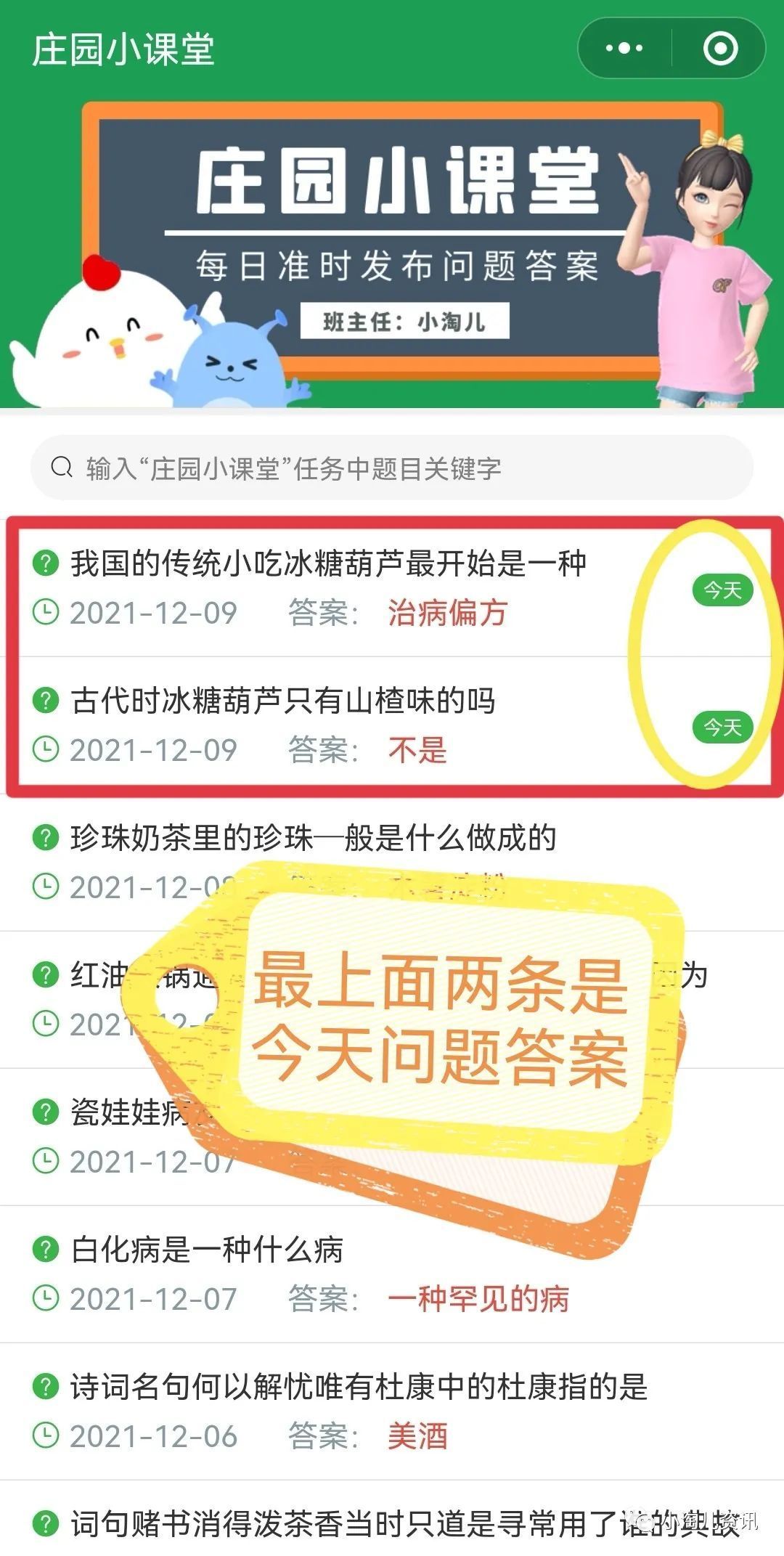Screen dimensions: 784x1556
Task: Open the mini program more options menu
Action: (x=624, y=49)
